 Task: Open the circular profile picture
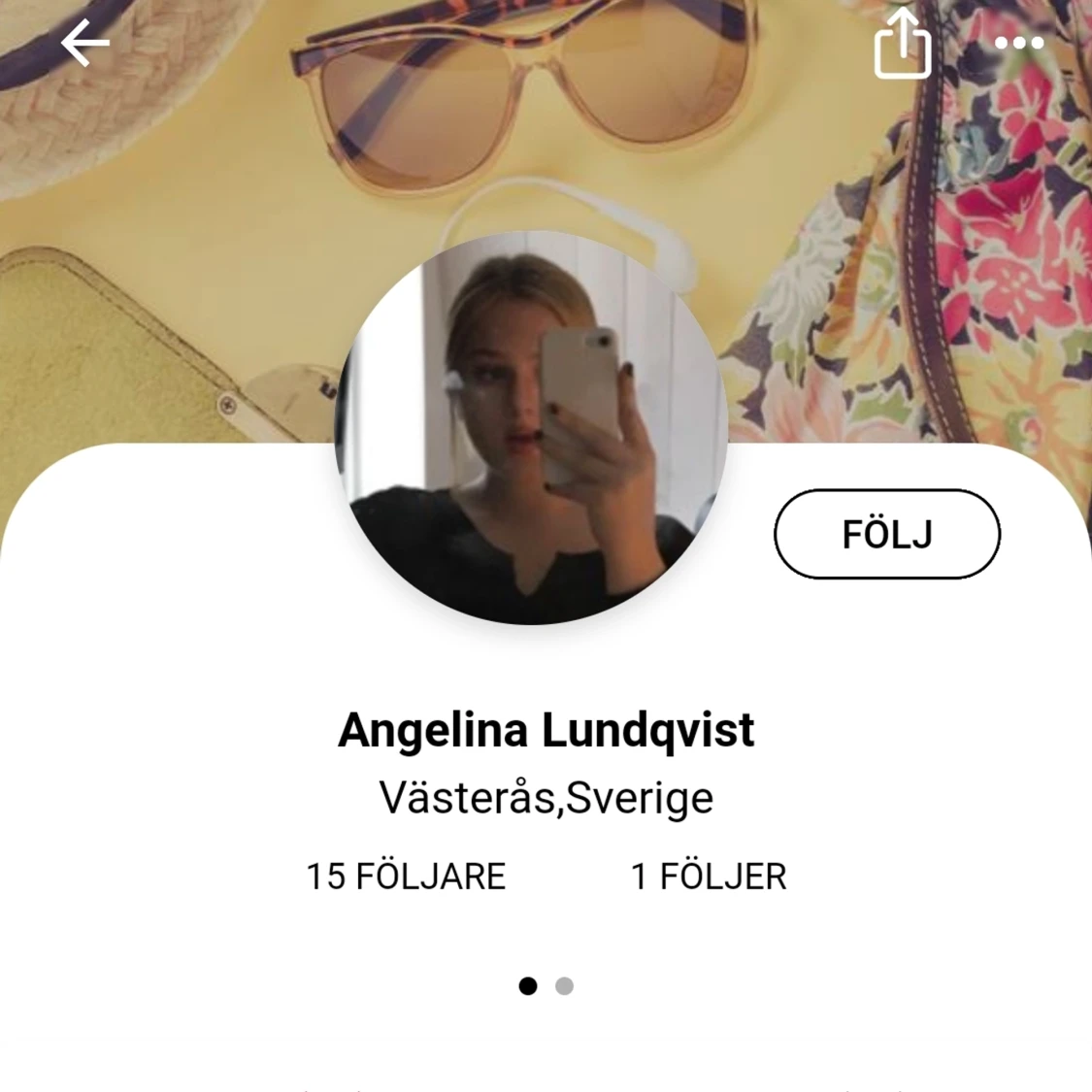[531, 427]
